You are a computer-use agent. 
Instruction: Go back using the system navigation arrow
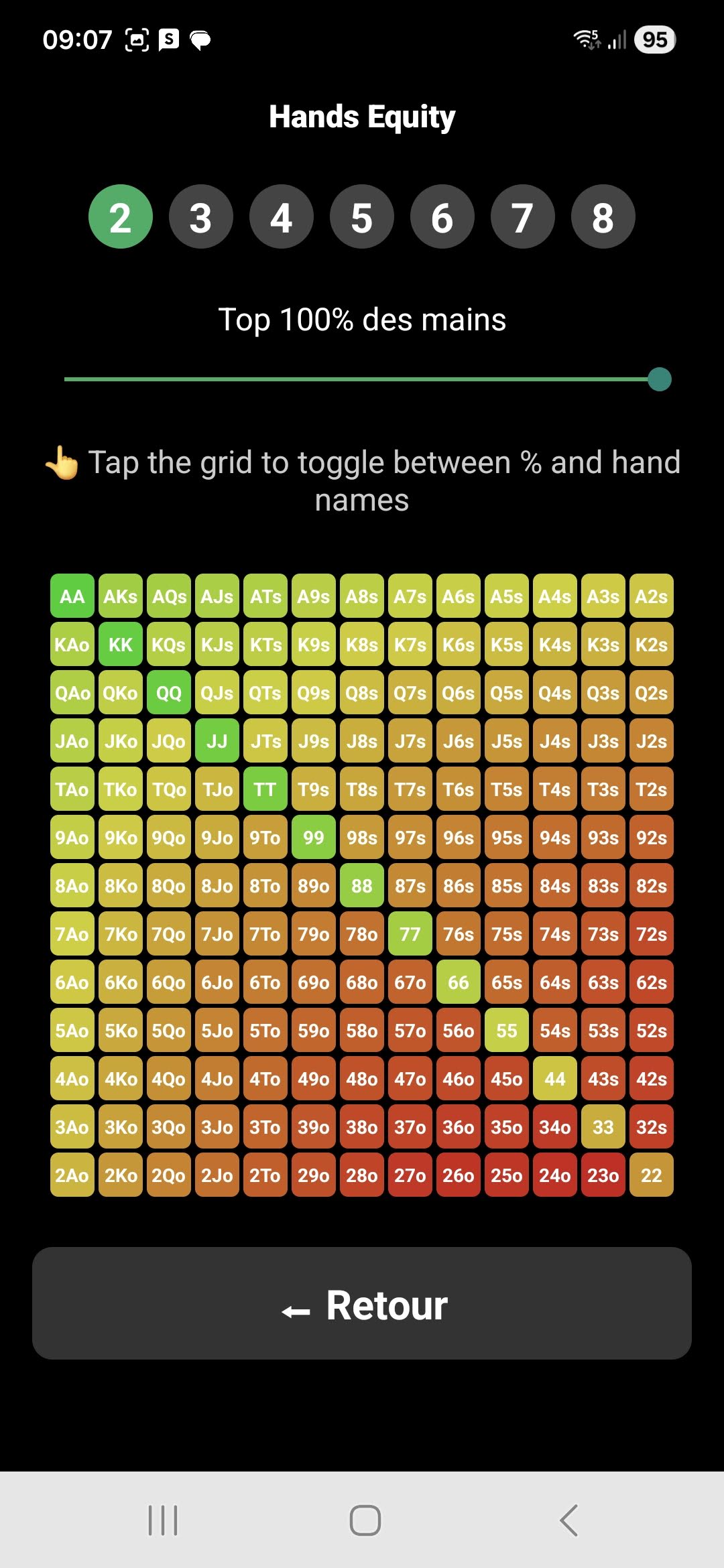[x=568, y=1520]
